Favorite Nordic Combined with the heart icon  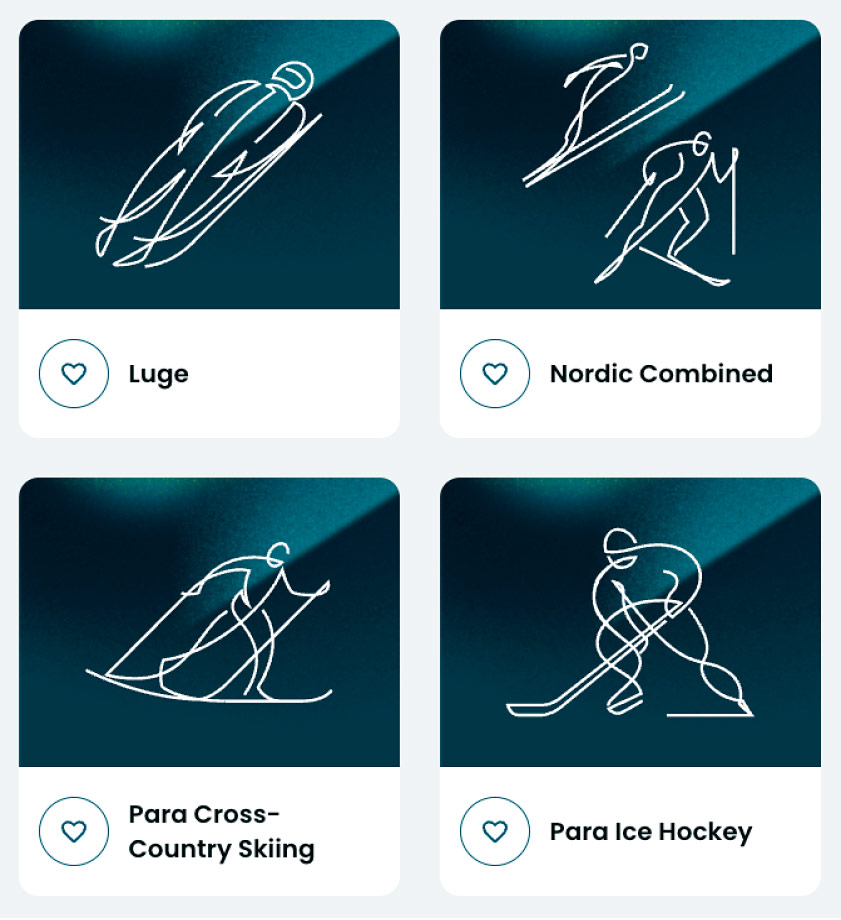pyautogui.click(x=494, y=374)
